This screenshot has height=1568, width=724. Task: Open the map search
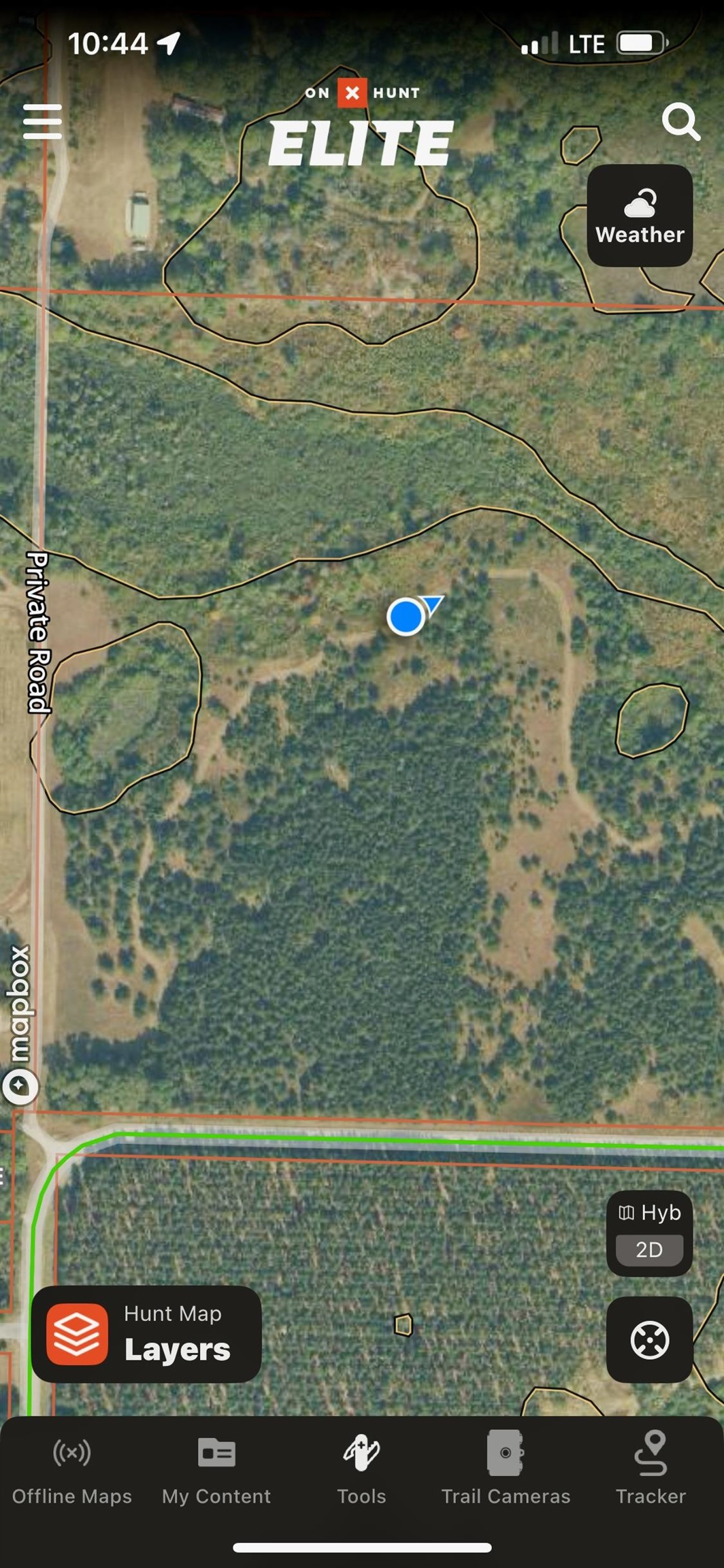(681, 122)
